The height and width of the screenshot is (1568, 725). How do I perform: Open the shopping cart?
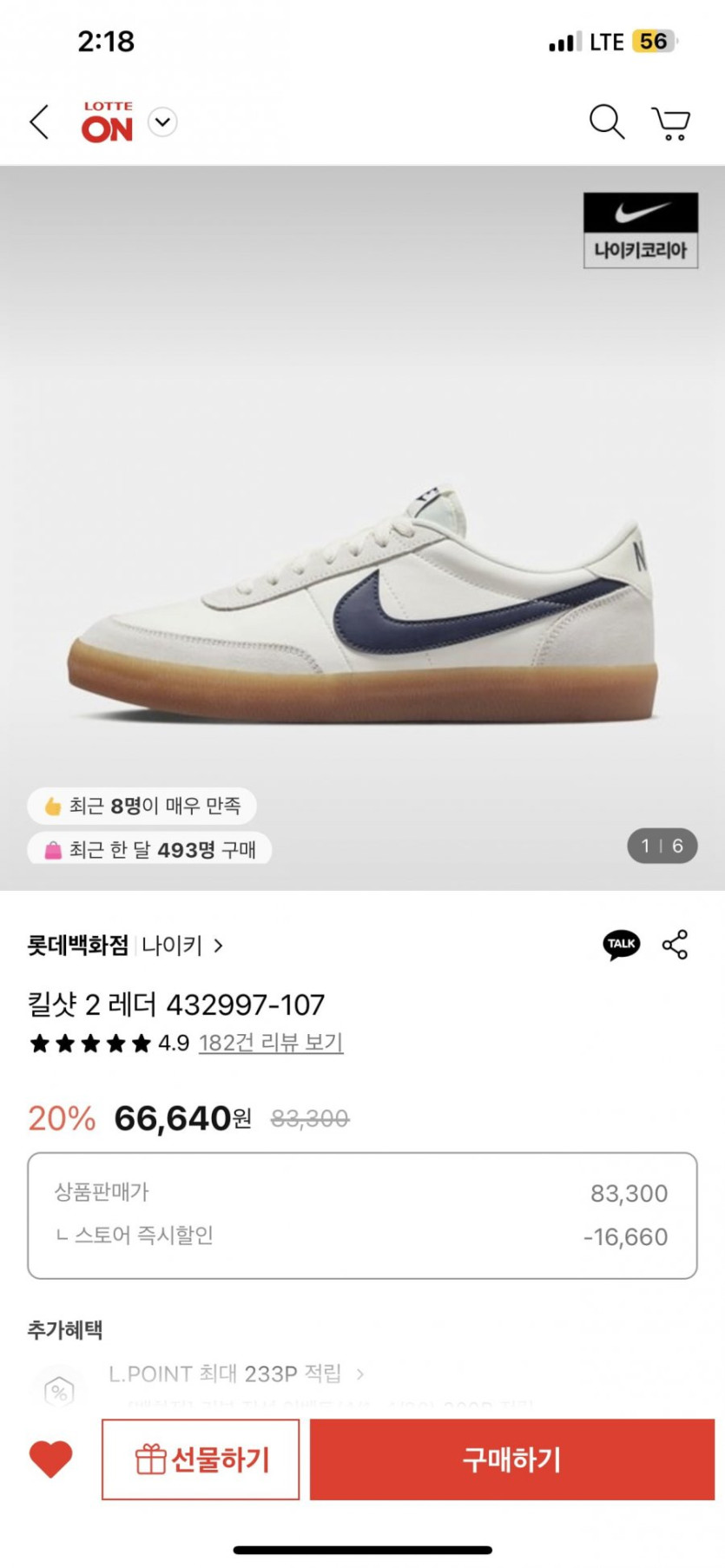[671, 123]
